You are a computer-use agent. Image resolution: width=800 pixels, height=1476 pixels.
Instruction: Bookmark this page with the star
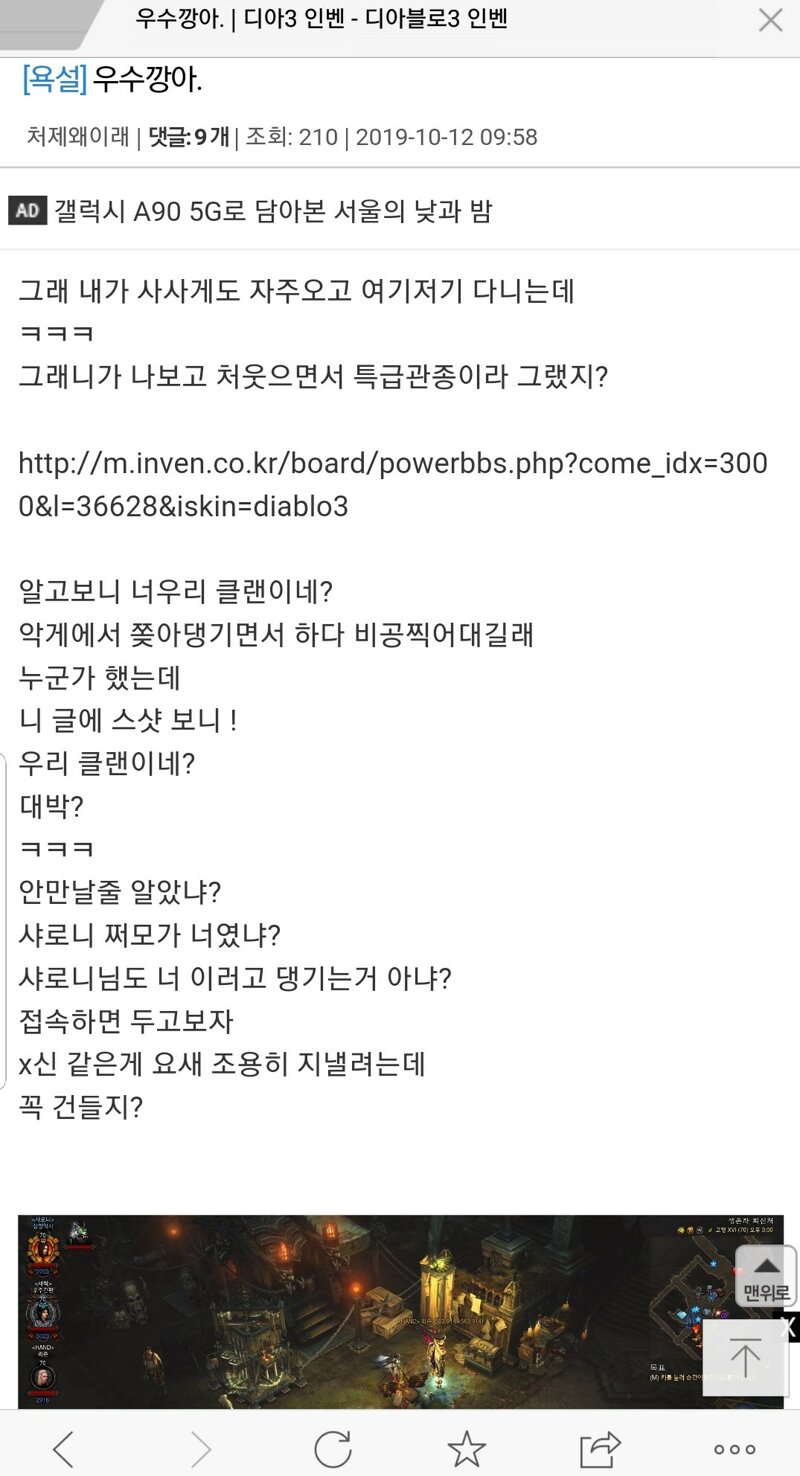click(466, 1447)
